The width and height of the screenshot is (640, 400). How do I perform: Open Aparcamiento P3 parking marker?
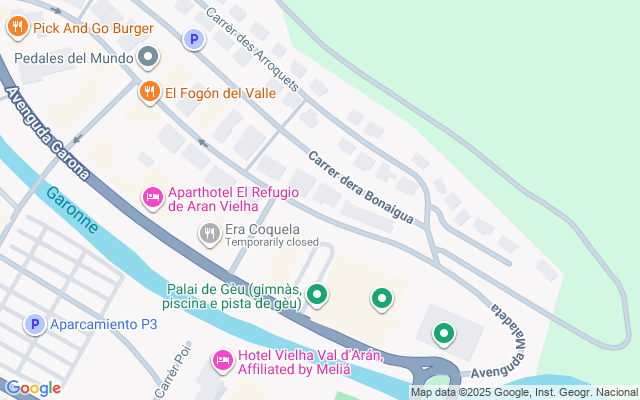35,325
